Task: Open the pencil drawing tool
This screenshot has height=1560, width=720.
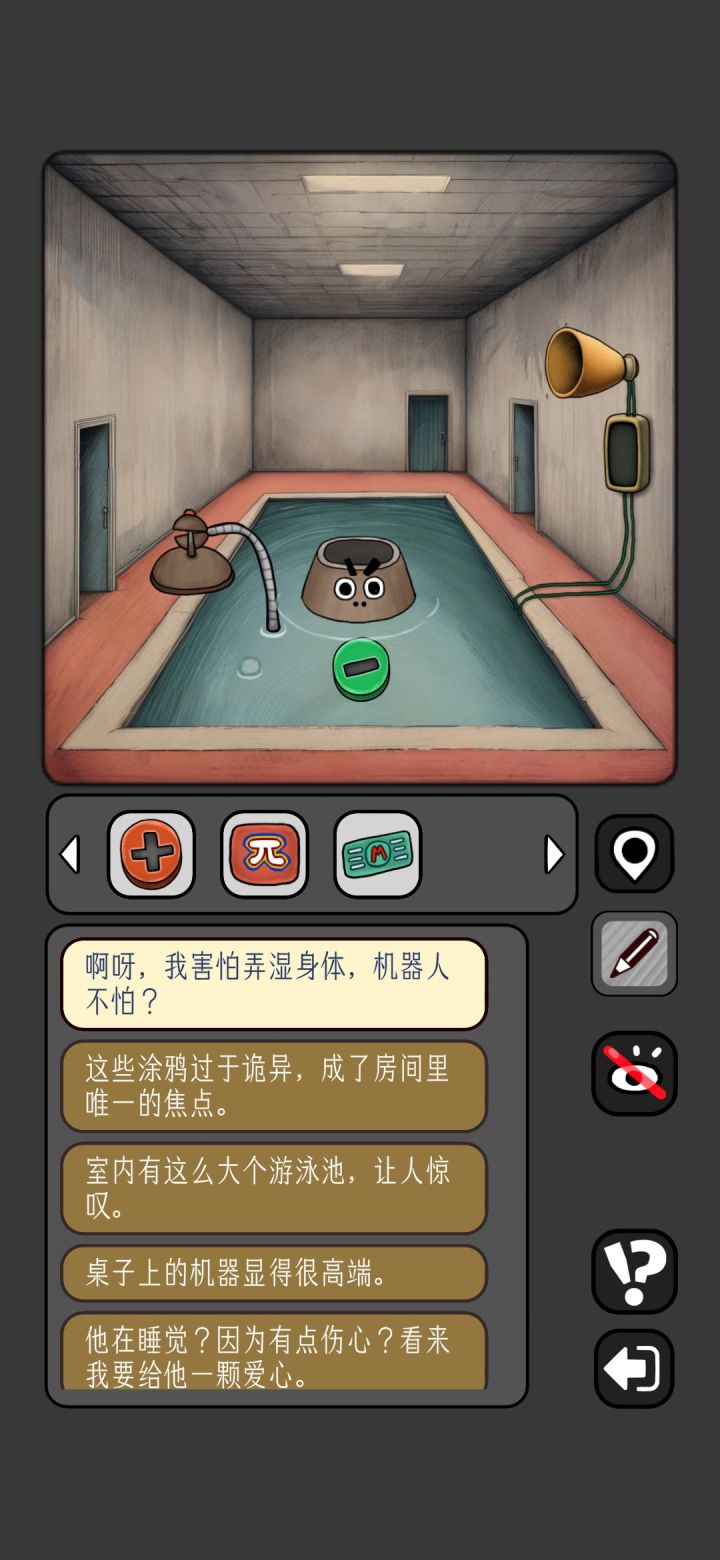Action: coord(634,953)
